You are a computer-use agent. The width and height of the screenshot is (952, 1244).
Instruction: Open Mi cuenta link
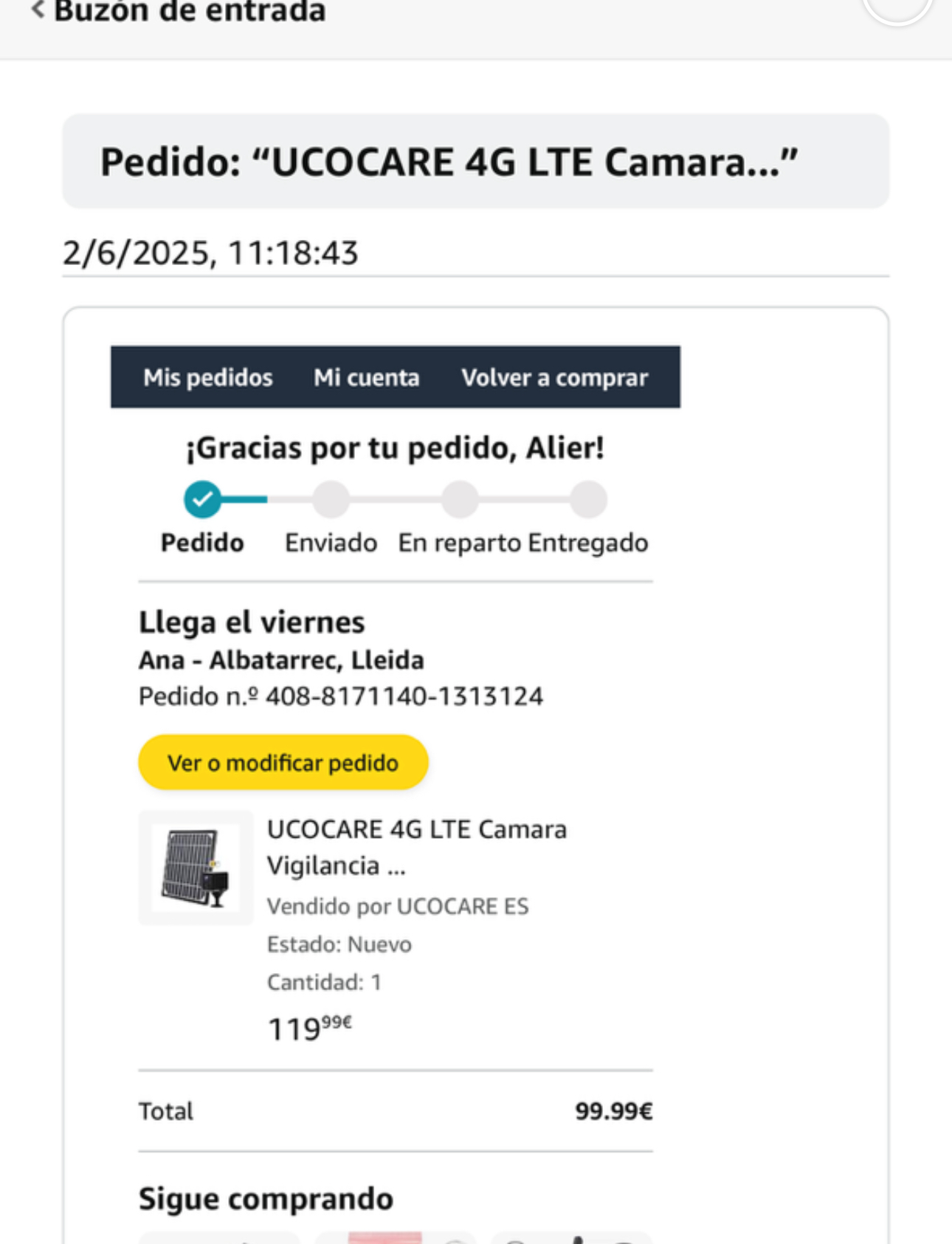(x=366, y=377)
